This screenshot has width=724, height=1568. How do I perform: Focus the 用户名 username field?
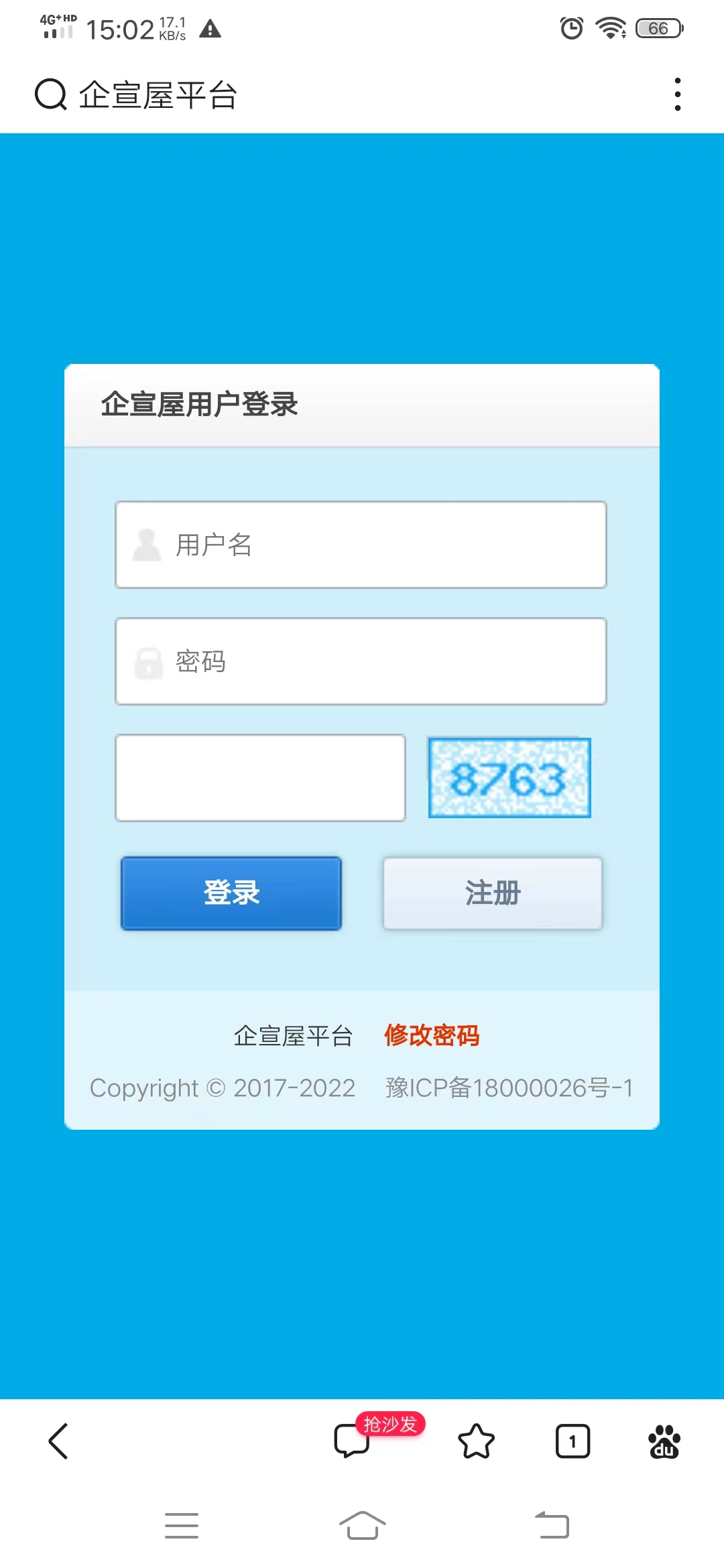click(361, 545)
